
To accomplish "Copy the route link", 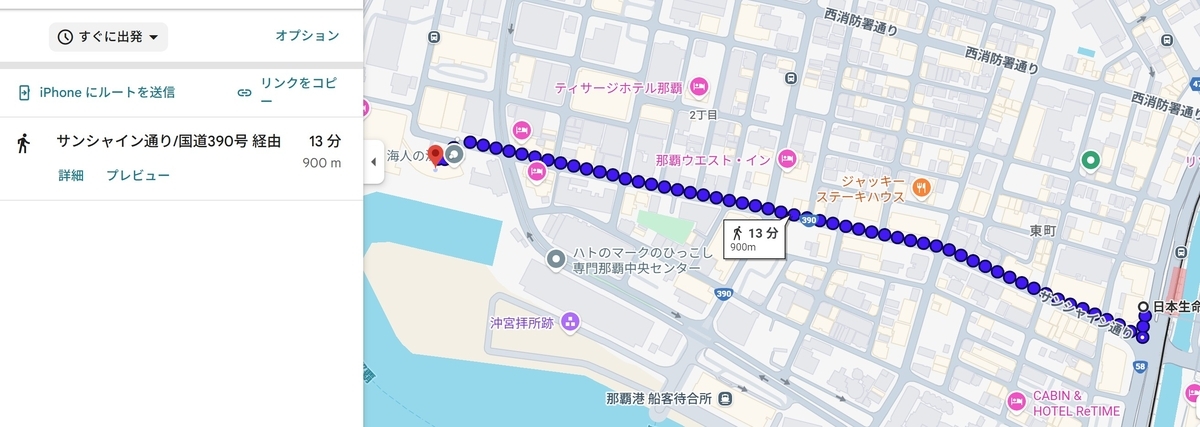I will tap(289, 92).
